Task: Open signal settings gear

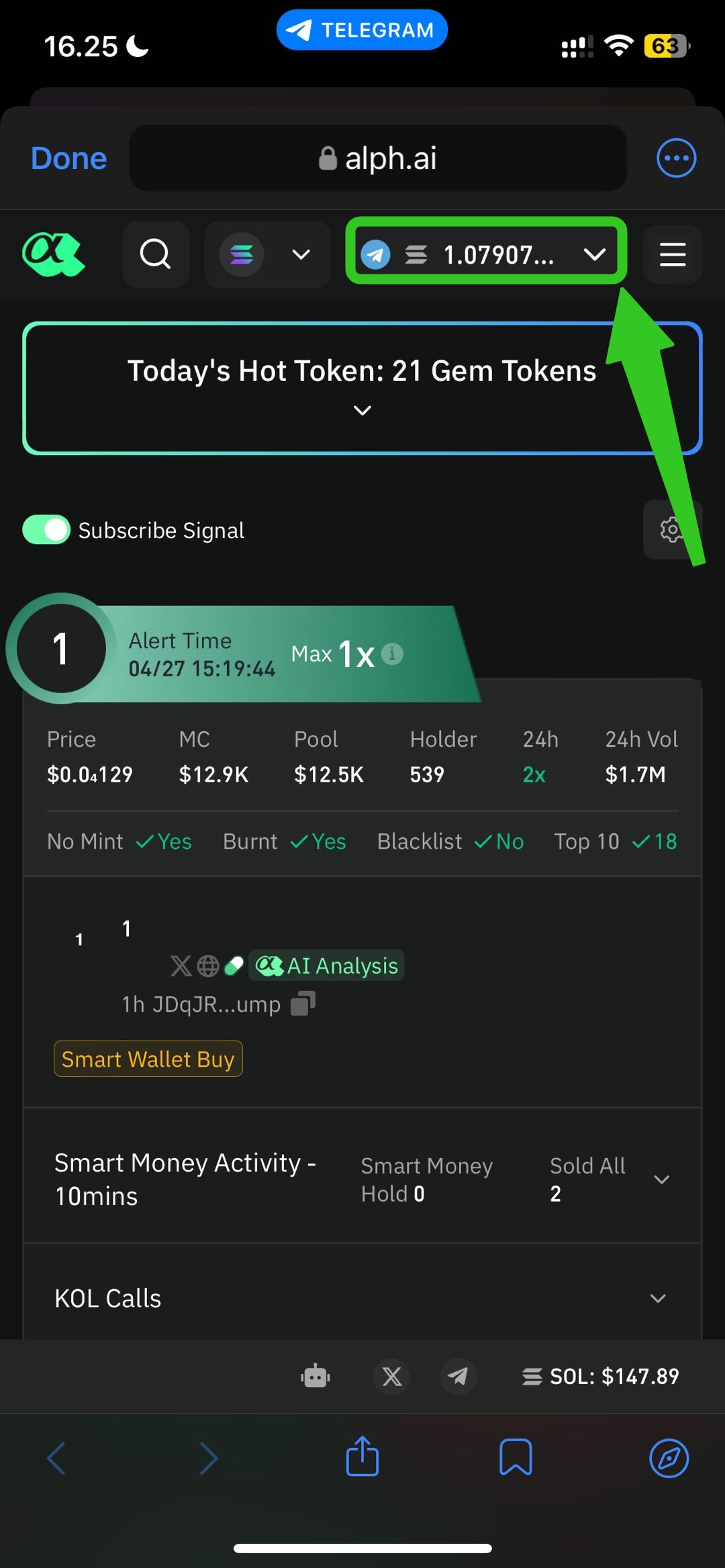Action: pos(671,530)
